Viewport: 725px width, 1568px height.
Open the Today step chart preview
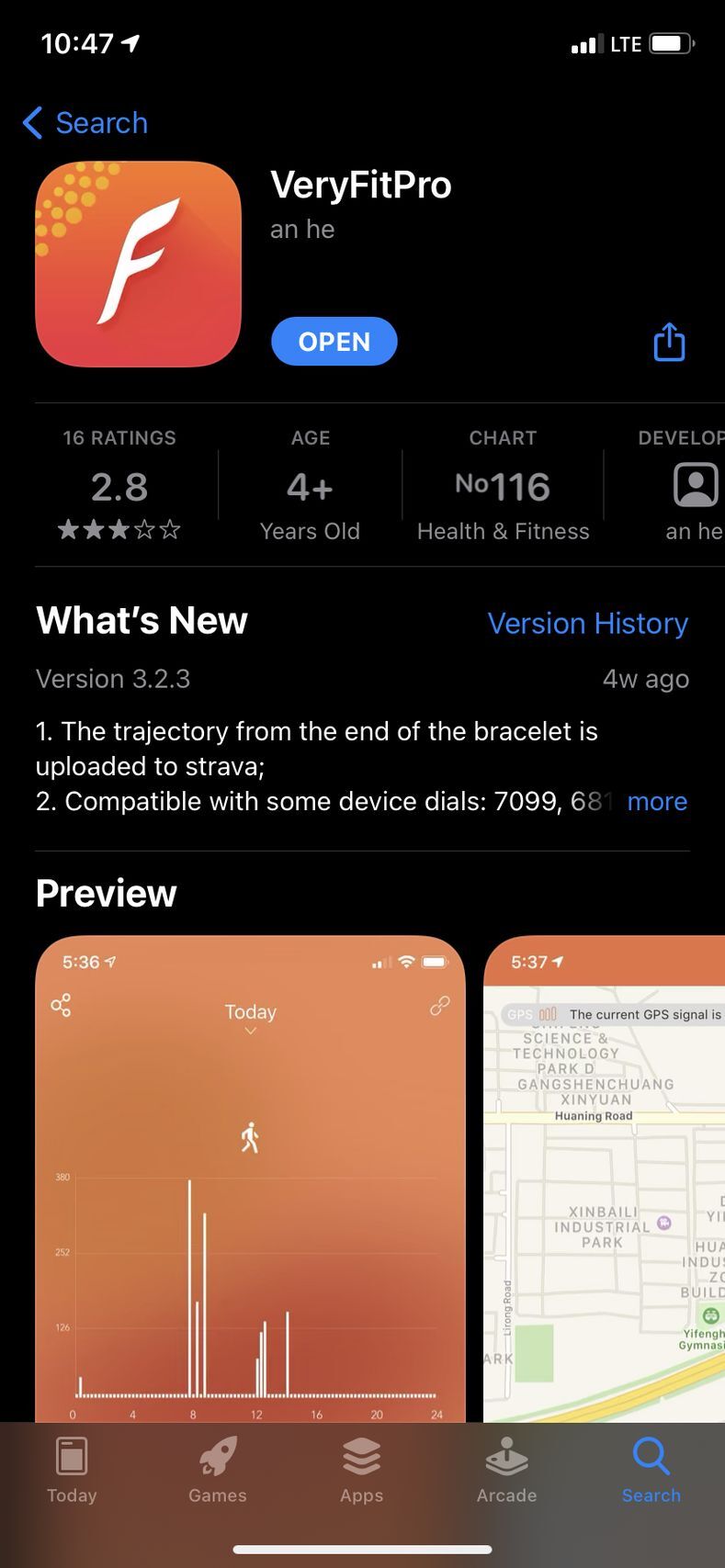[250, 1176]
